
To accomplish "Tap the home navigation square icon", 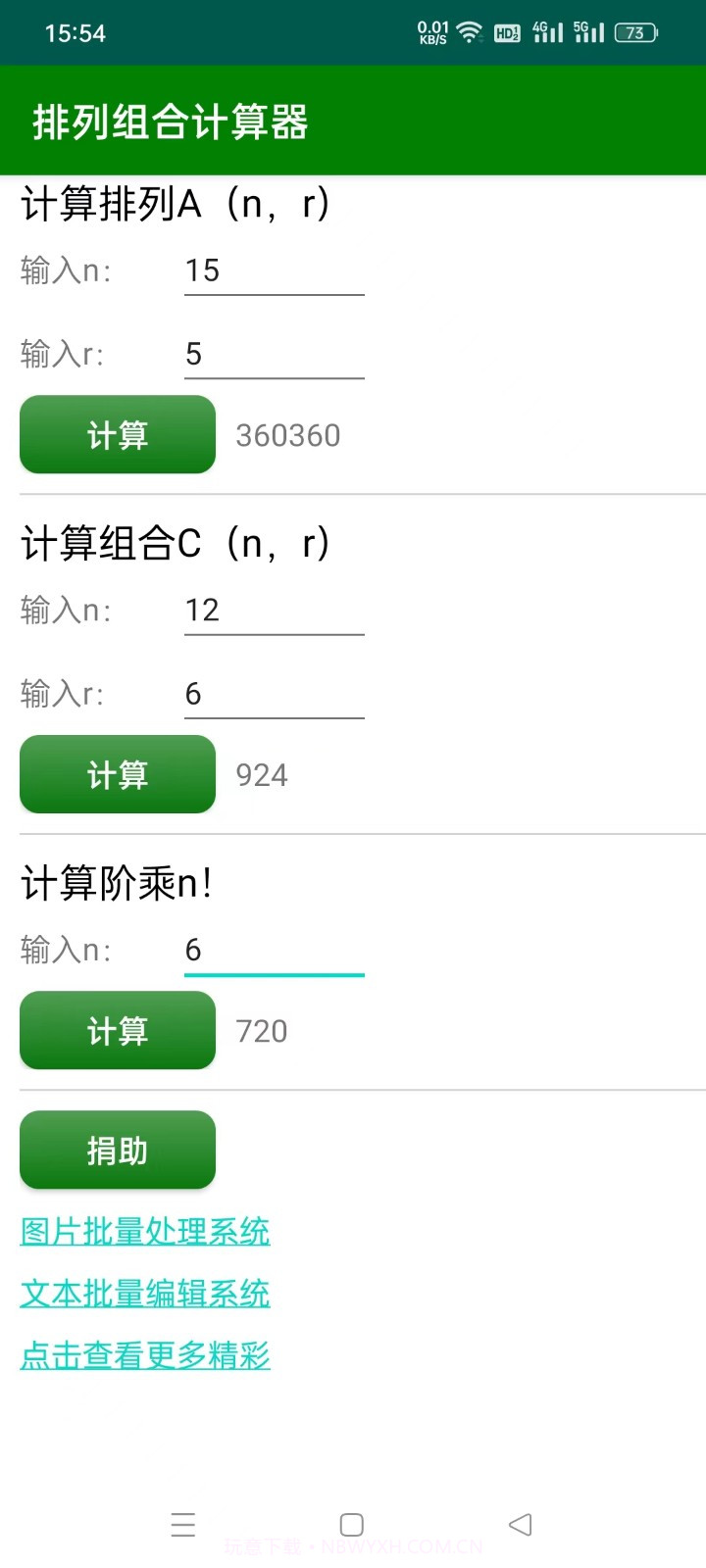I will (x=351, y=1524).
